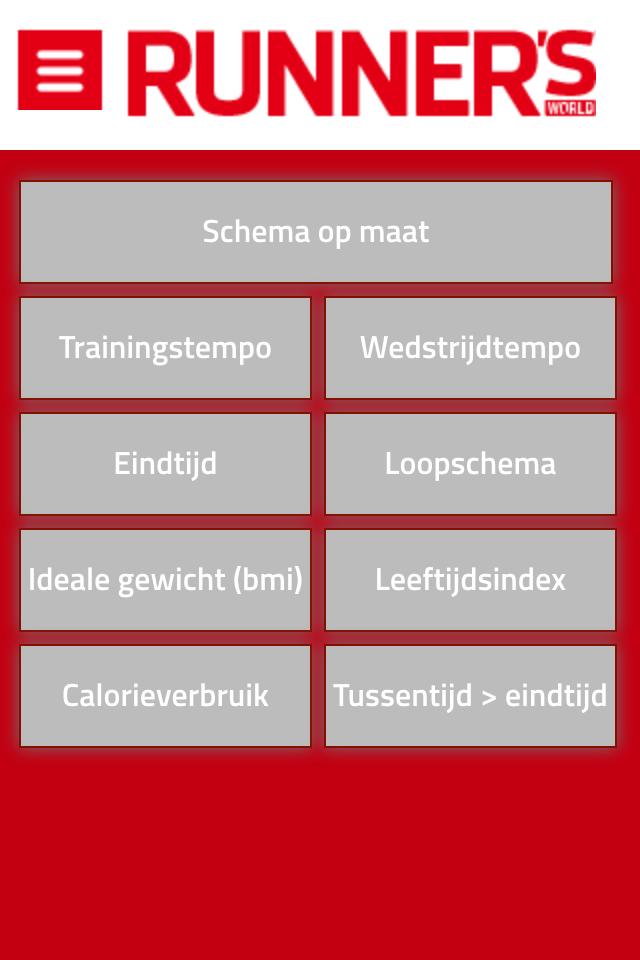The height and width of the screenshot is (960, 640).
Task: Open the hamburger menu
Action: coord(60,70)
